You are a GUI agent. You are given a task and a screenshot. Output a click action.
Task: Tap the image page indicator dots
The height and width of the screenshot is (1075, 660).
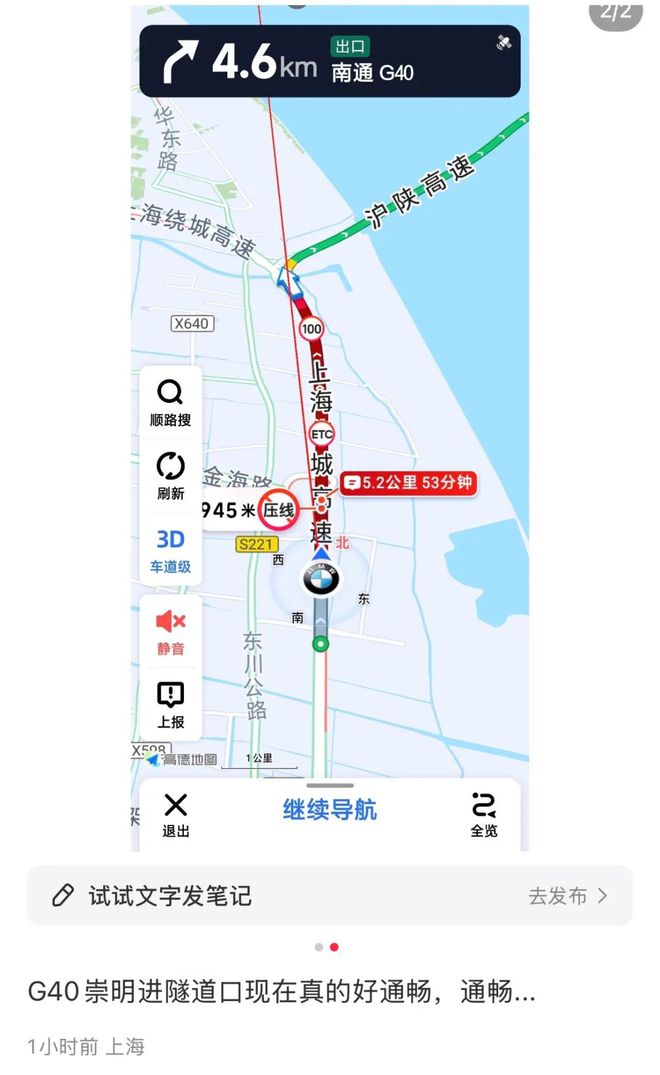point(326,946)
